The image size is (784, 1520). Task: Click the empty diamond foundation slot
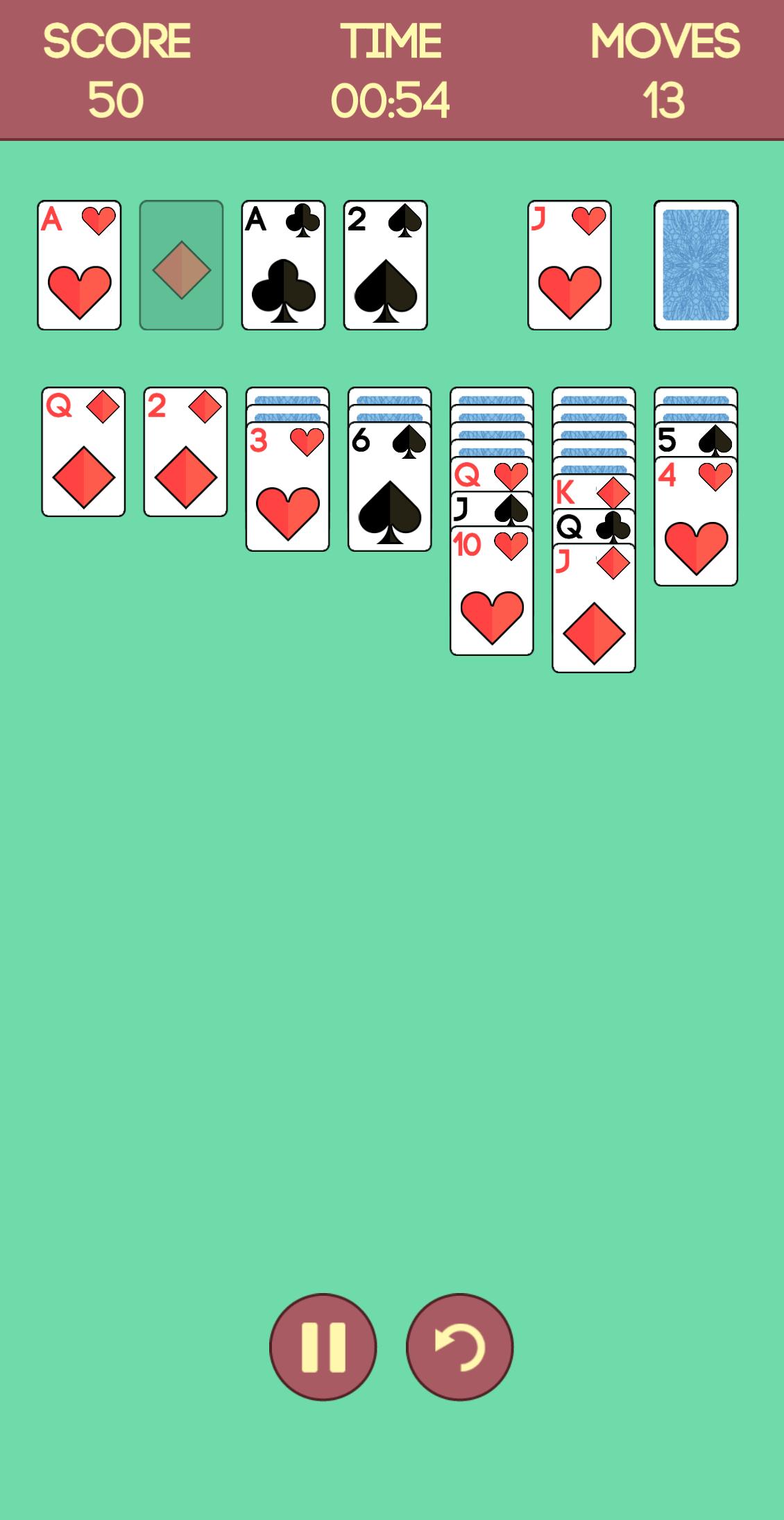180,264
